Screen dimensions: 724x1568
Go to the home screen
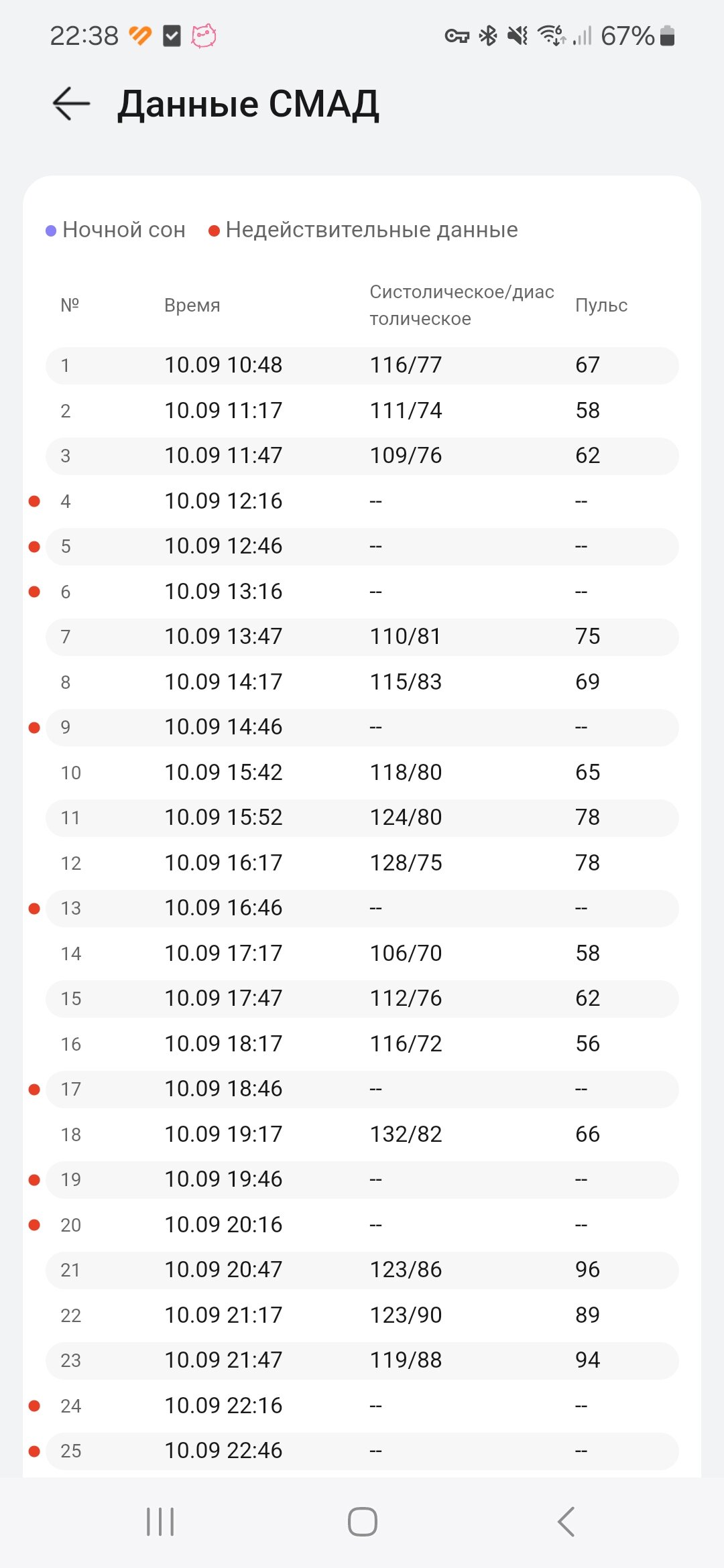click(362, 1522)
